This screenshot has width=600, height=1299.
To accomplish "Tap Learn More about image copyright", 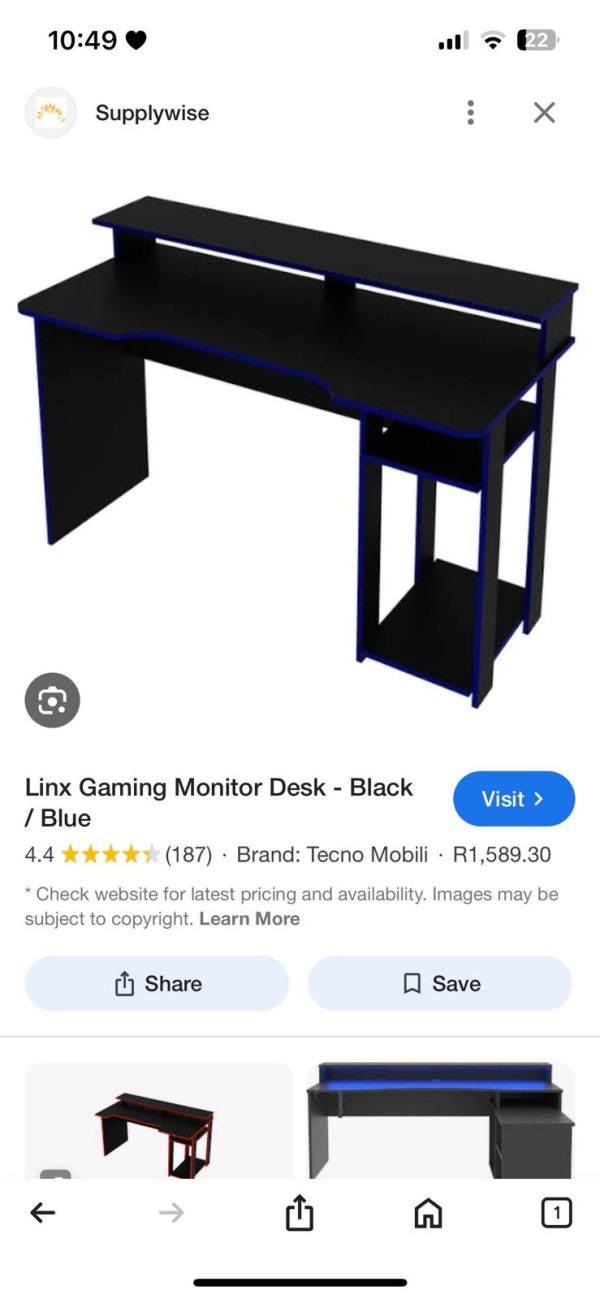I will point(249,918).
